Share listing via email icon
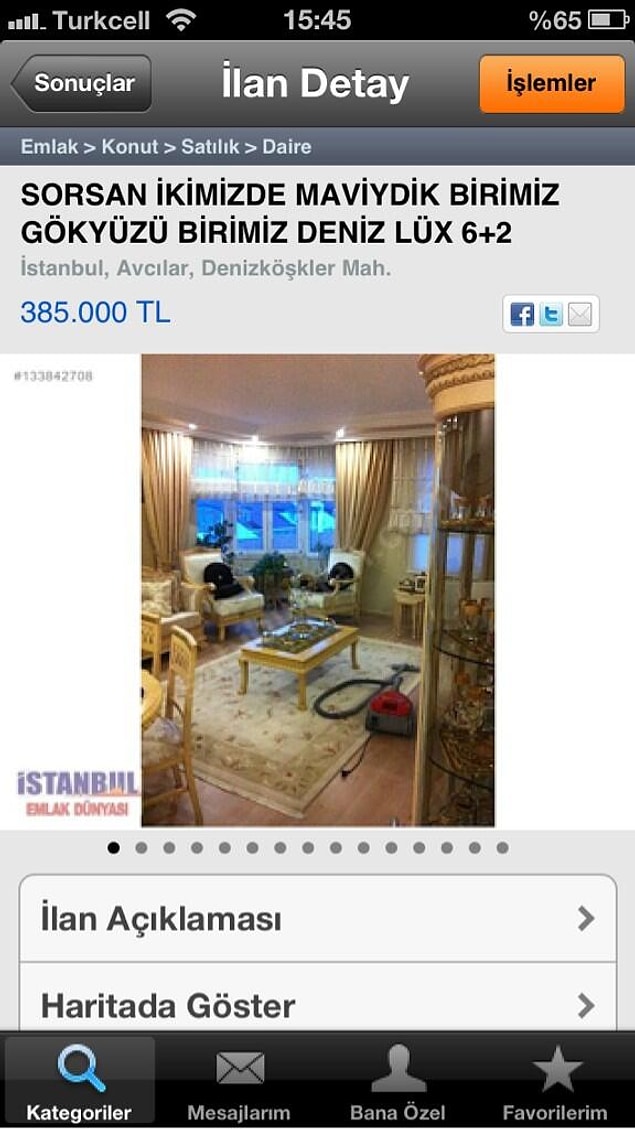This screenshot has height=1129, width=635. (580, 314)
